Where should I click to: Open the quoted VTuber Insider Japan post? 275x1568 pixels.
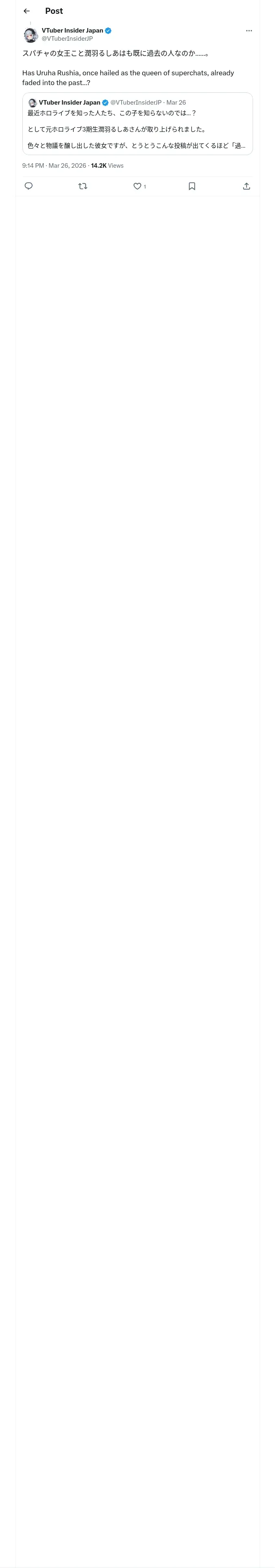[137, 124]
